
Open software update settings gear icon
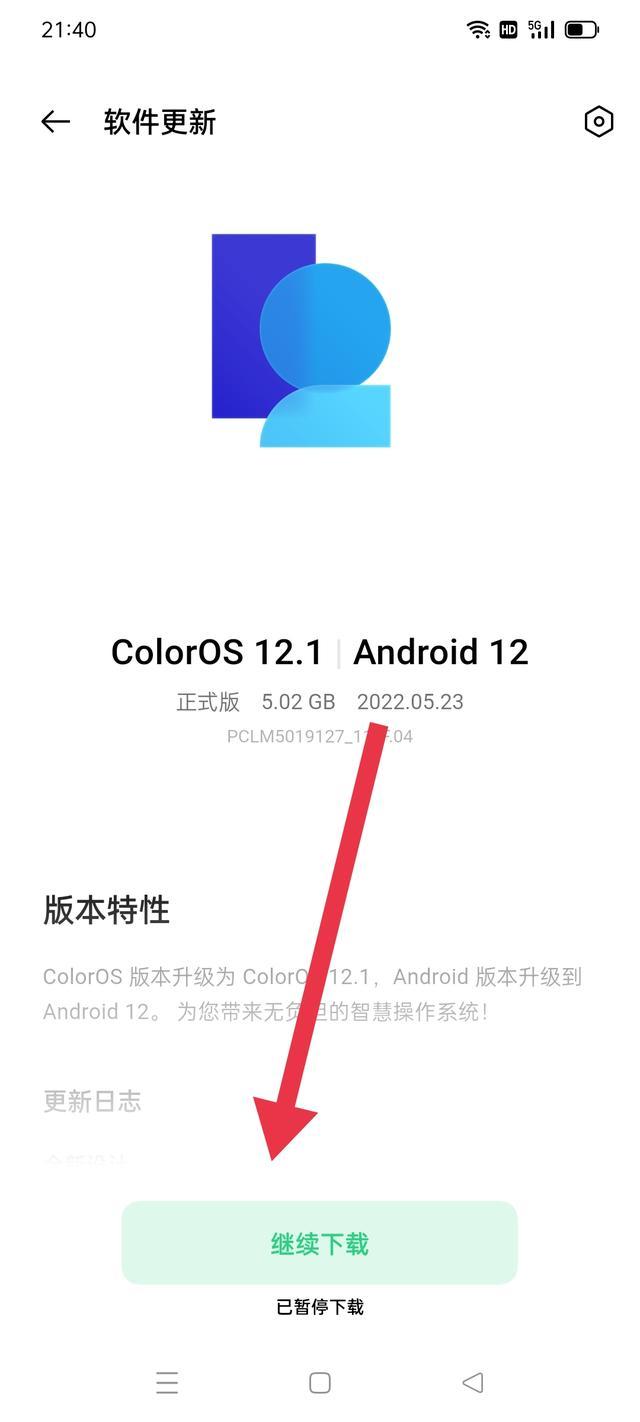click(598, 122)
